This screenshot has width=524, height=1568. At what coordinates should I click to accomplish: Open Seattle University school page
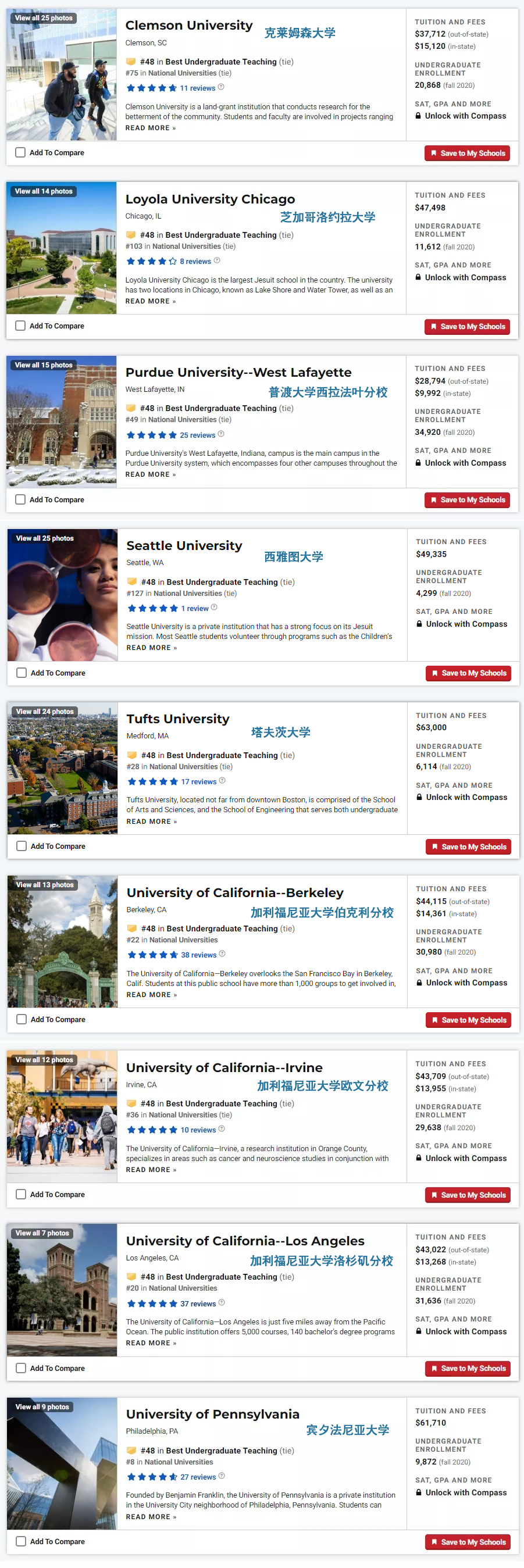pos(184,546)
